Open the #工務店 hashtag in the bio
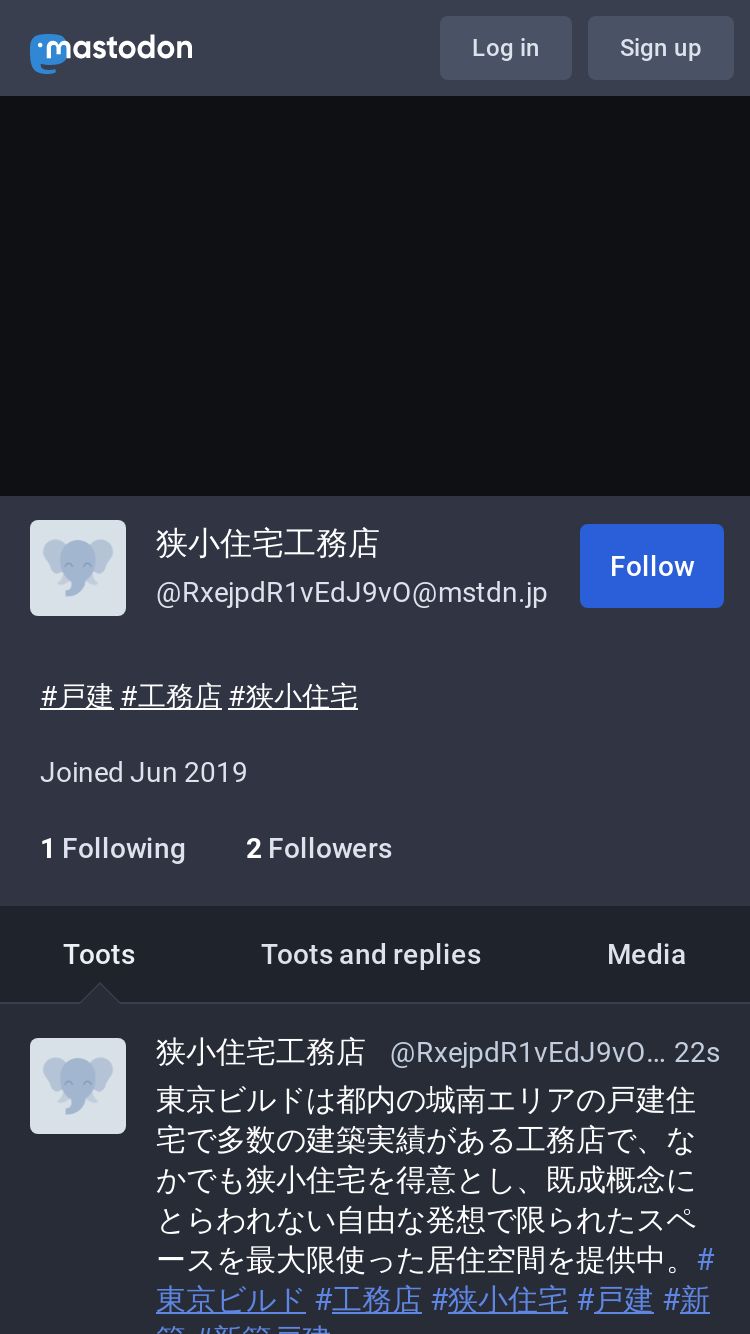 [171, 696]
